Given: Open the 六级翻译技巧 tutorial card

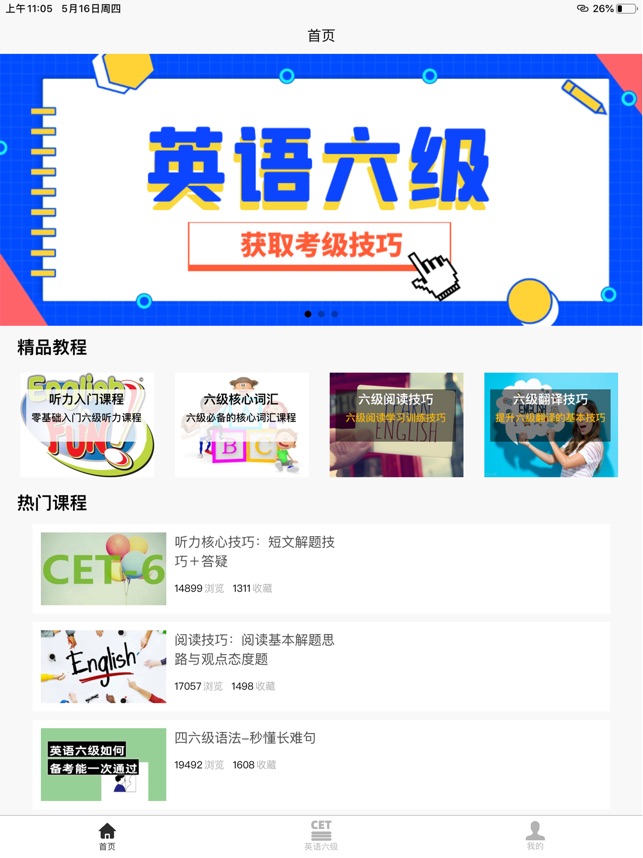Looking at the screenshot, I should (550, 424).
